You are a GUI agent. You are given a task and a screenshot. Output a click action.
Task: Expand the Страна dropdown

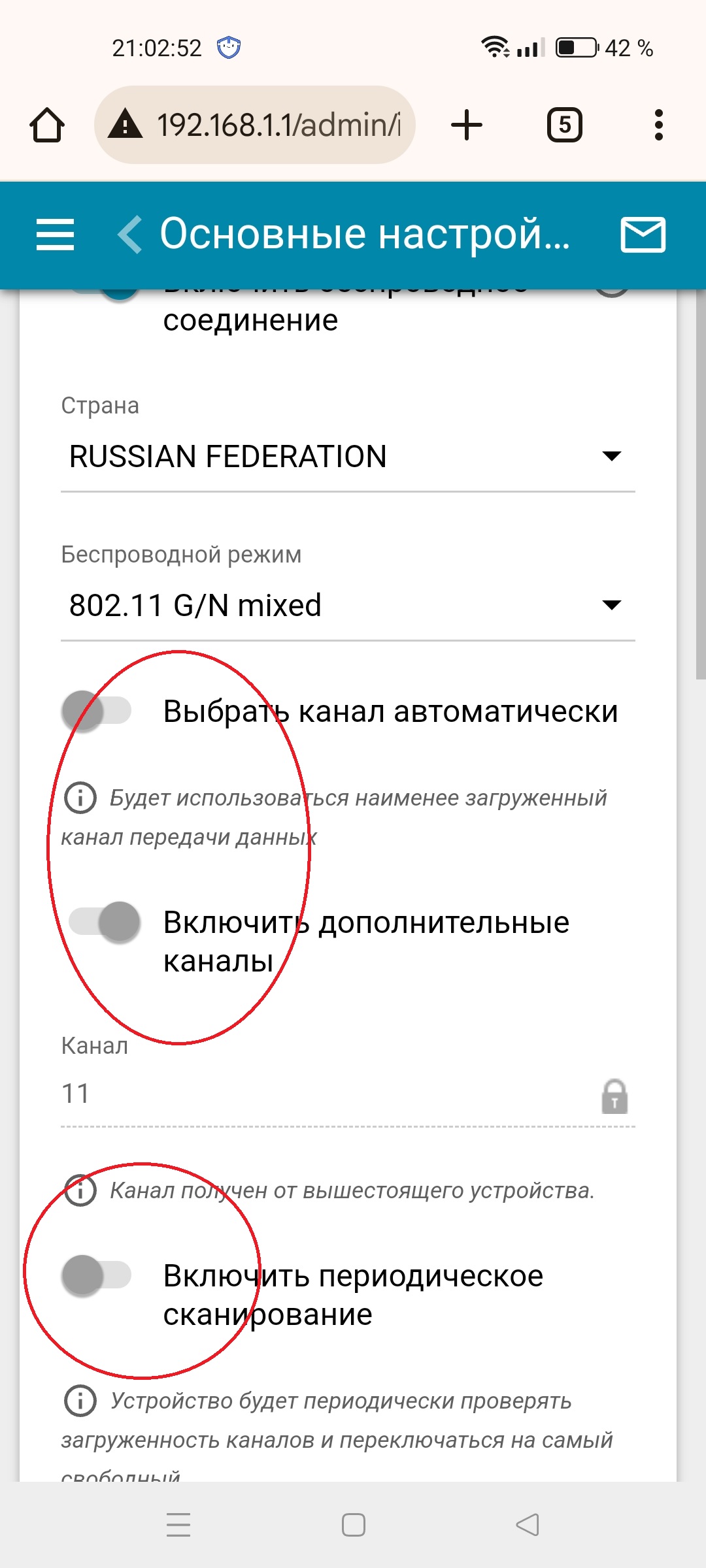click(348, 456)
